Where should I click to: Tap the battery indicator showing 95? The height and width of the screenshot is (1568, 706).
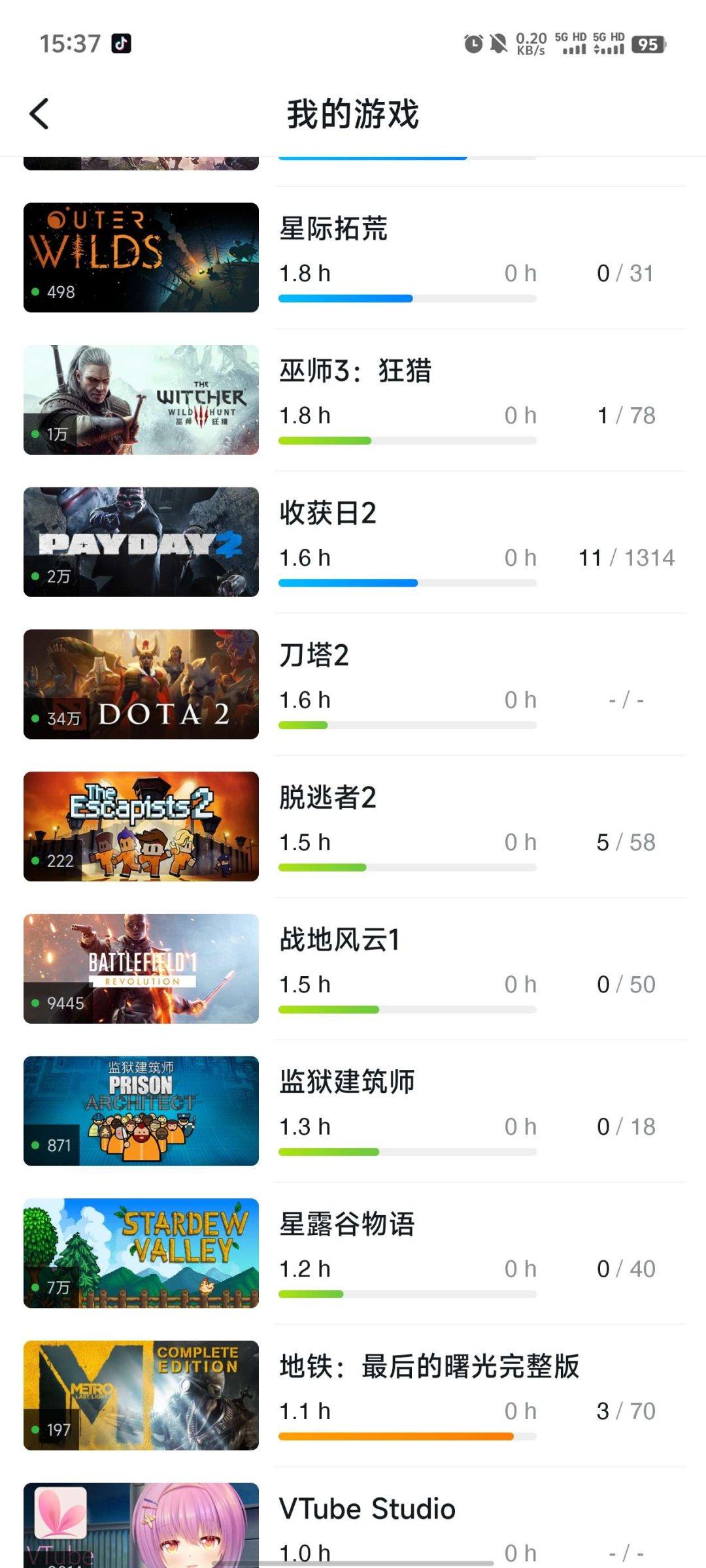point(647,43)
